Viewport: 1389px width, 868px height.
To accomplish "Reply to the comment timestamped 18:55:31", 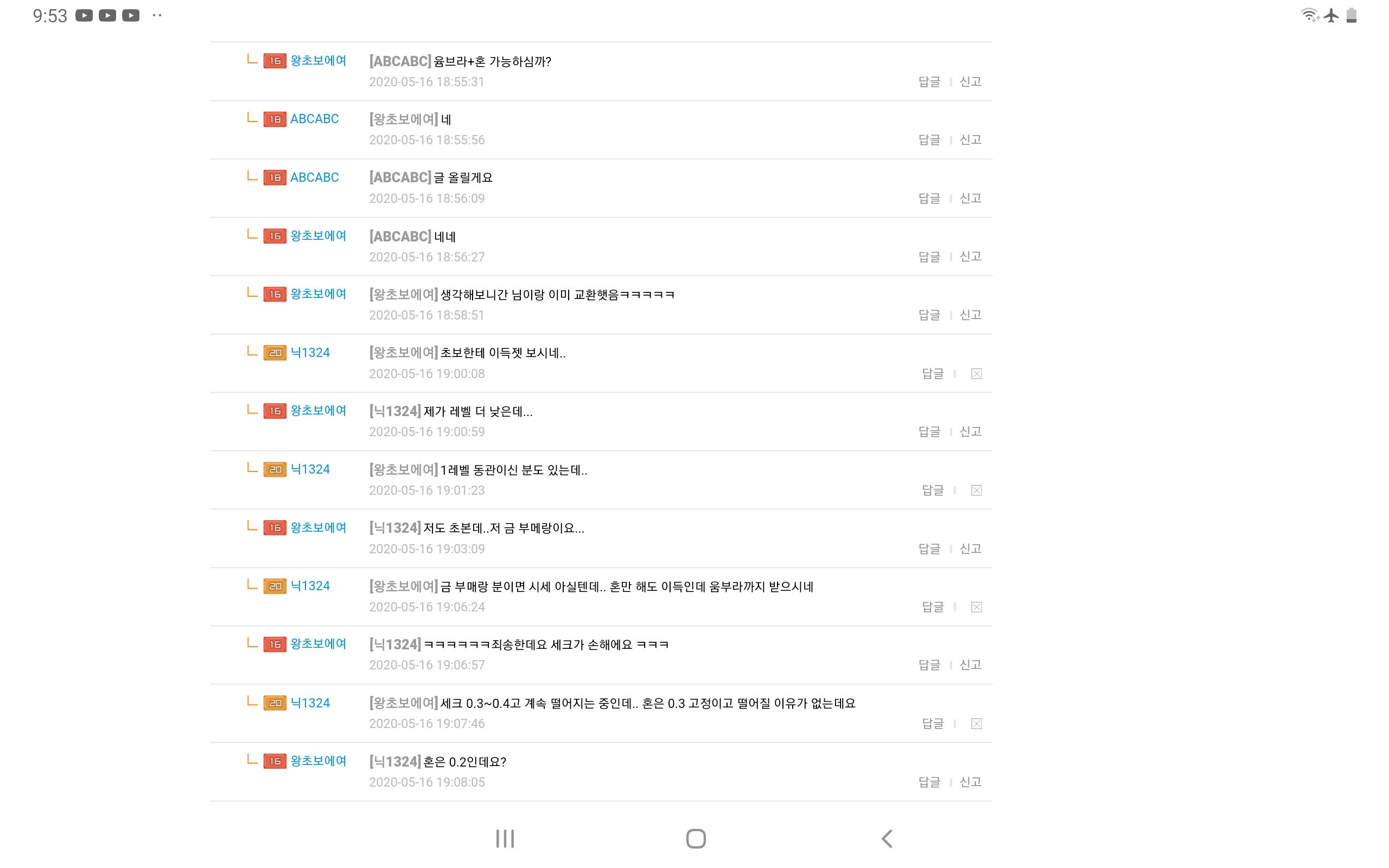I will coord(929,81).
